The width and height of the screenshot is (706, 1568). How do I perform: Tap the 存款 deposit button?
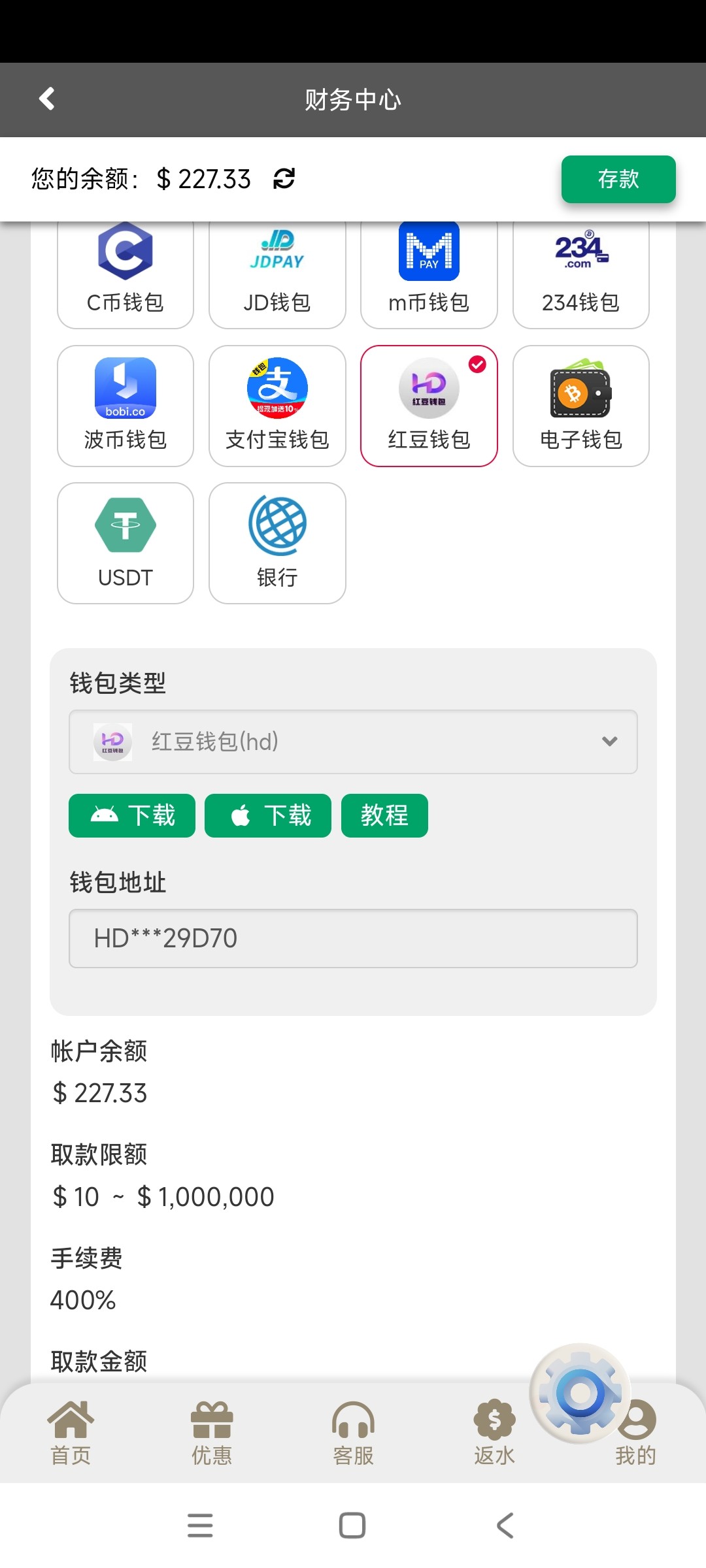[617, 179]
